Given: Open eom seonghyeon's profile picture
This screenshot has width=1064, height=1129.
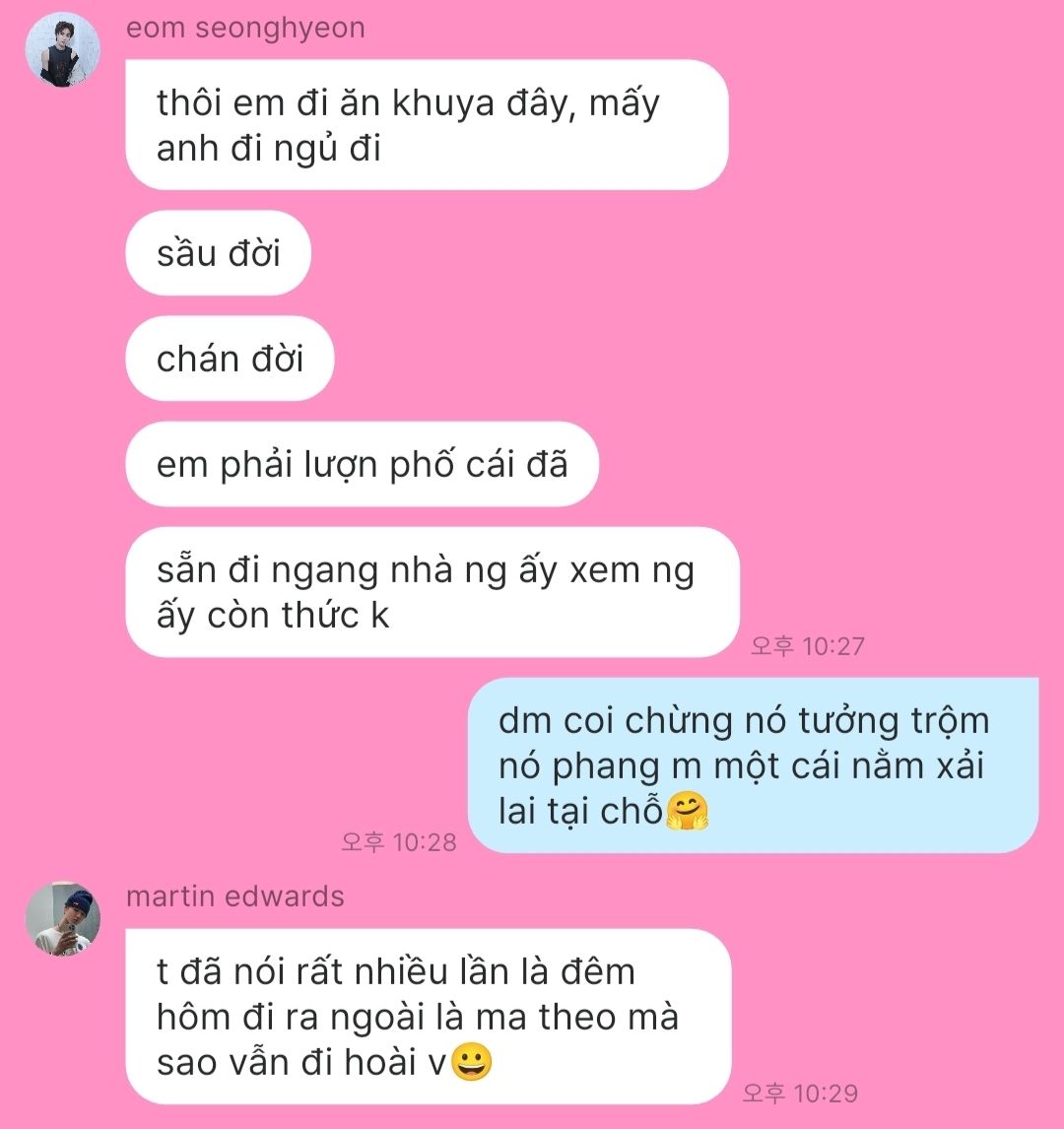Looking at the screenshot, I should tap(62, 50).
